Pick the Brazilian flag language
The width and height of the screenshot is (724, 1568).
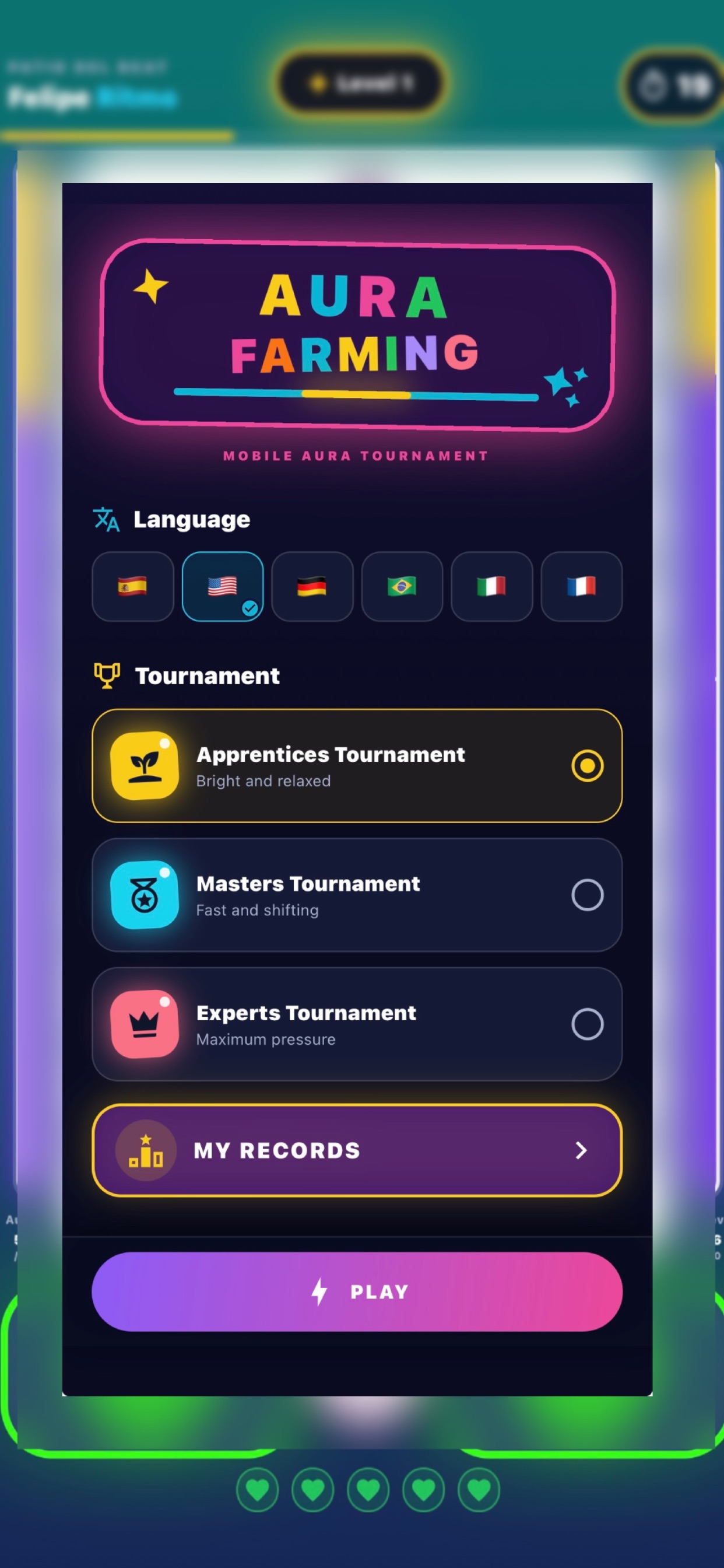402,586
